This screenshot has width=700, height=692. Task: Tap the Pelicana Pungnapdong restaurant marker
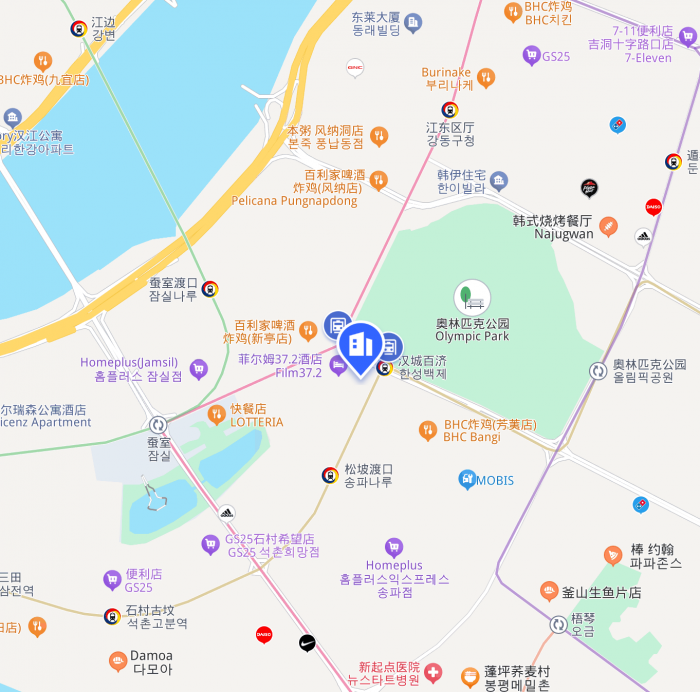378,180
